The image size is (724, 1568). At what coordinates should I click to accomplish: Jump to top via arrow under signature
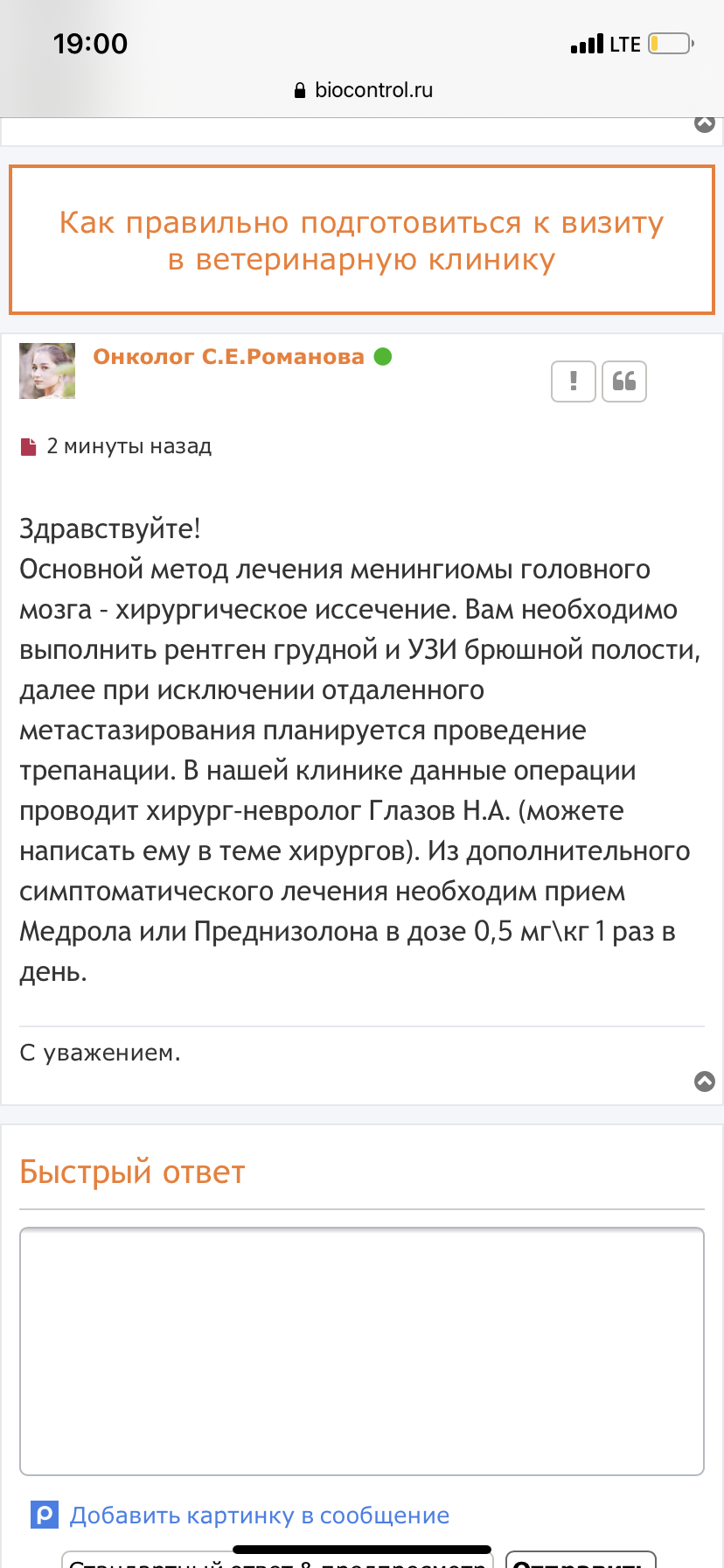coord(704,1081)
